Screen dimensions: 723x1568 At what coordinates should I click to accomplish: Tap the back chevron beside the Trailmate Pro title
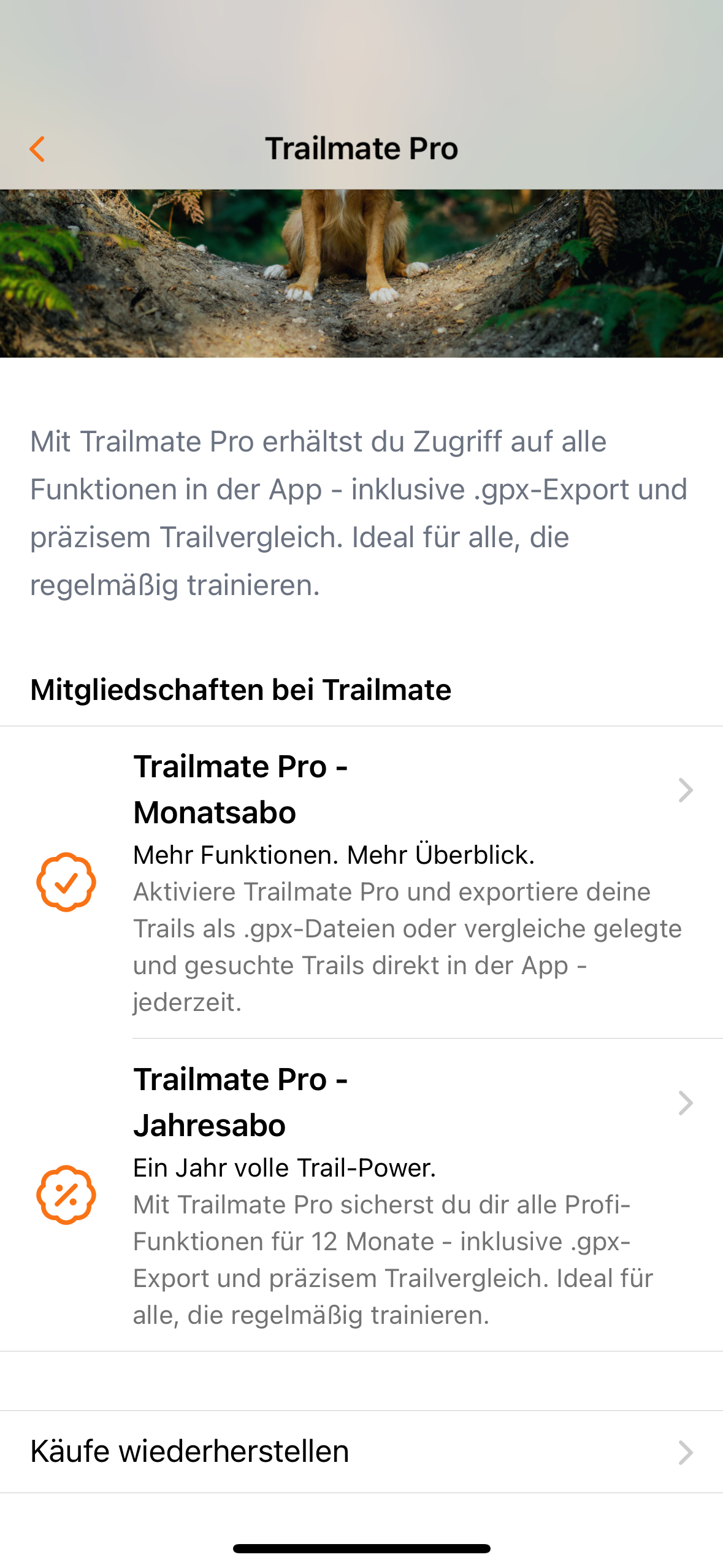(x=38, y=149)
